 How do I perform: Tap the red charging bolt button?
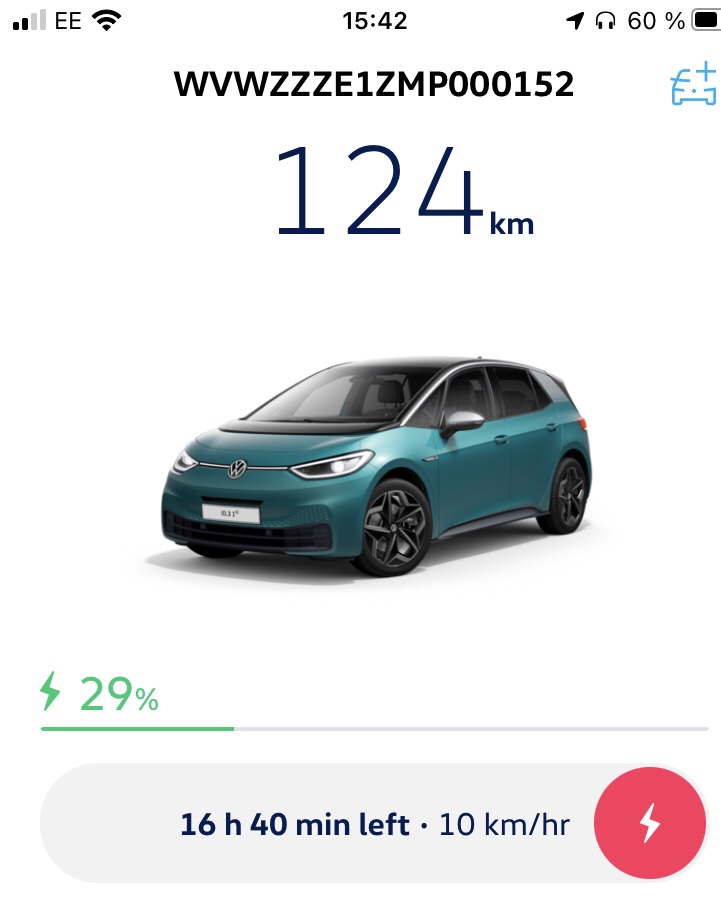650,823
